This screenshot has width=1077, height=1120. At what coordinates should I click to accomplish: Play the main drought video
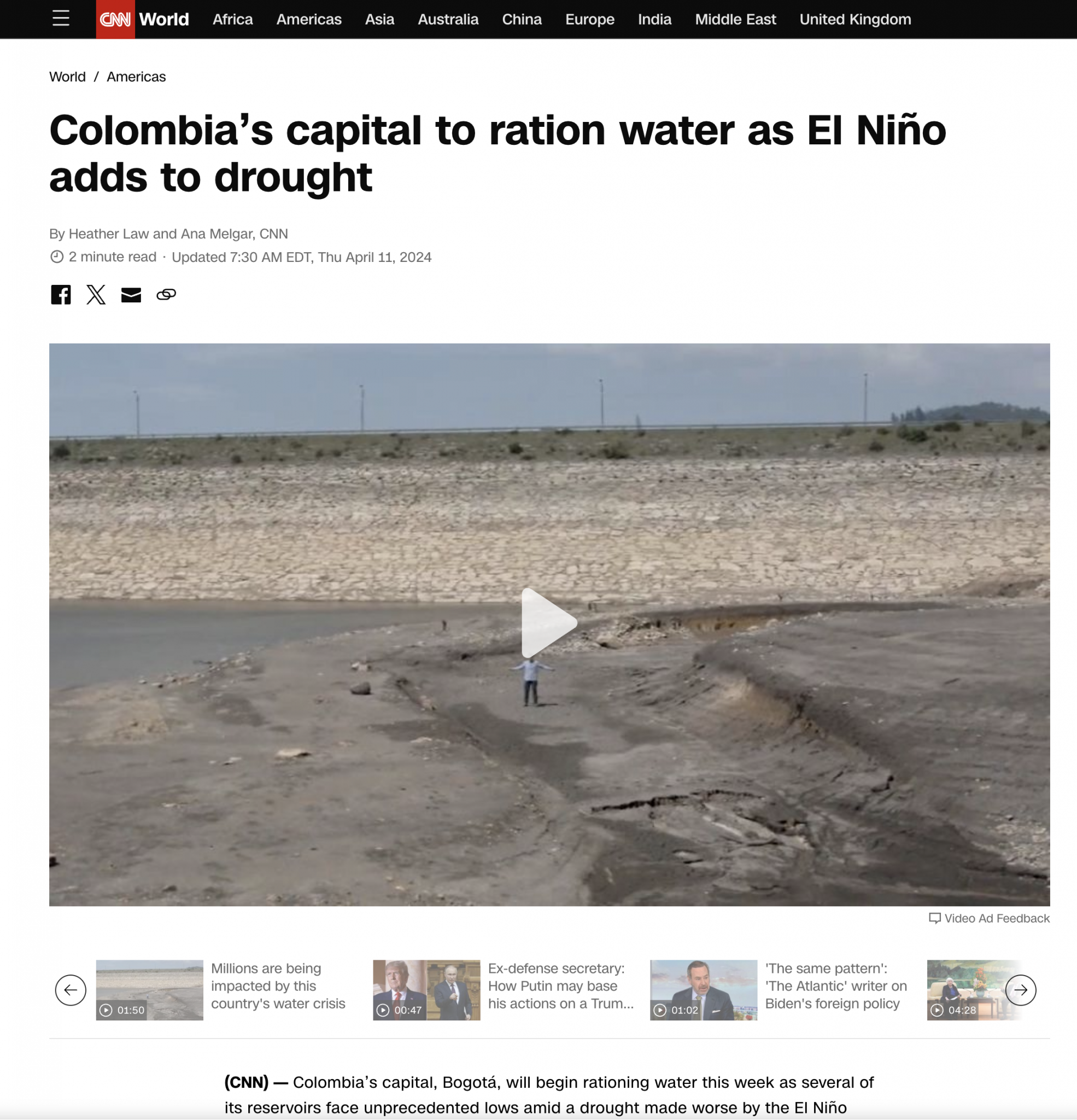click(x=548, y=623)
